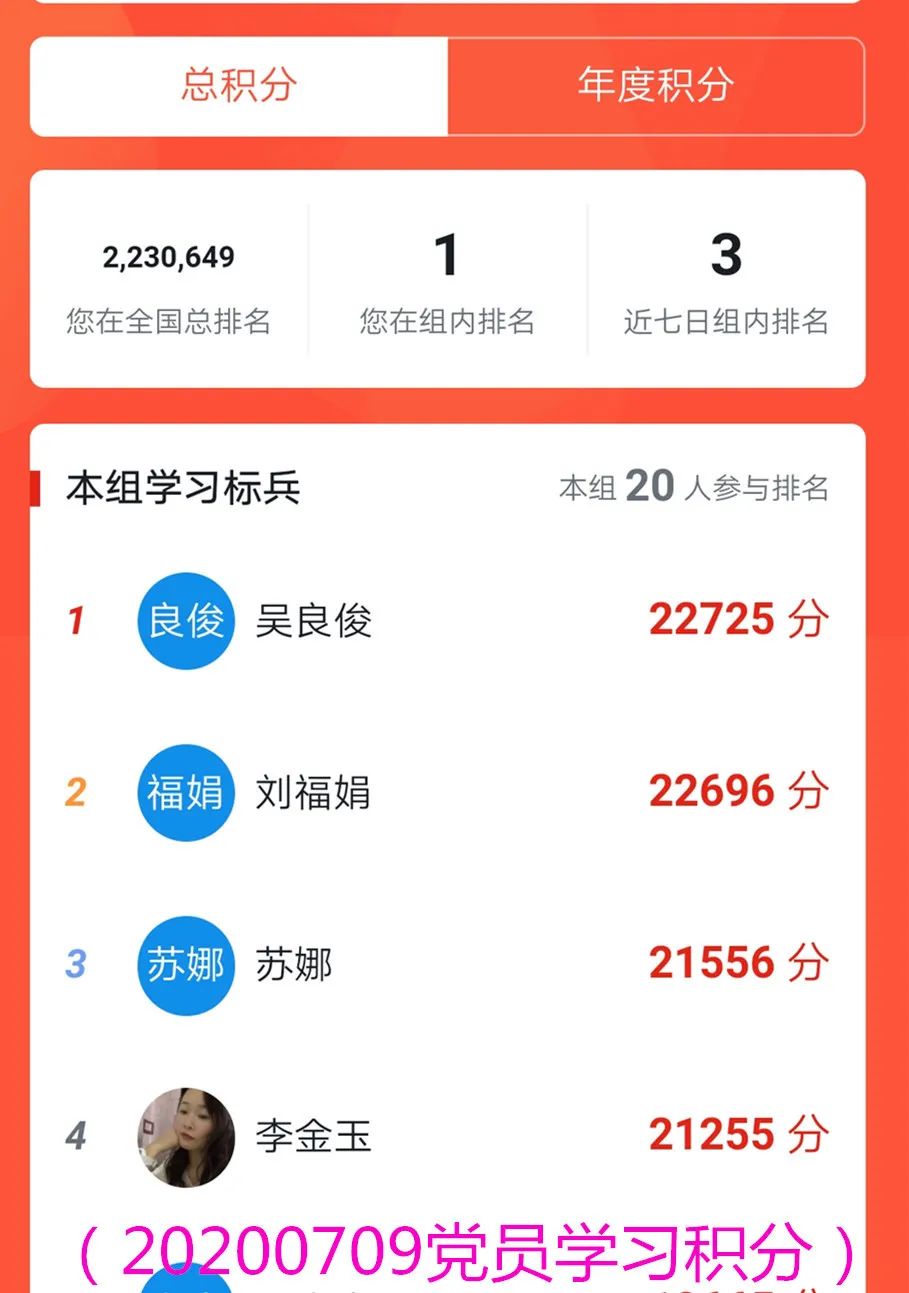Switch to the 年度积分 tab
The height and width of the screenshot is (1293, 909).
[x=655, y=86]
